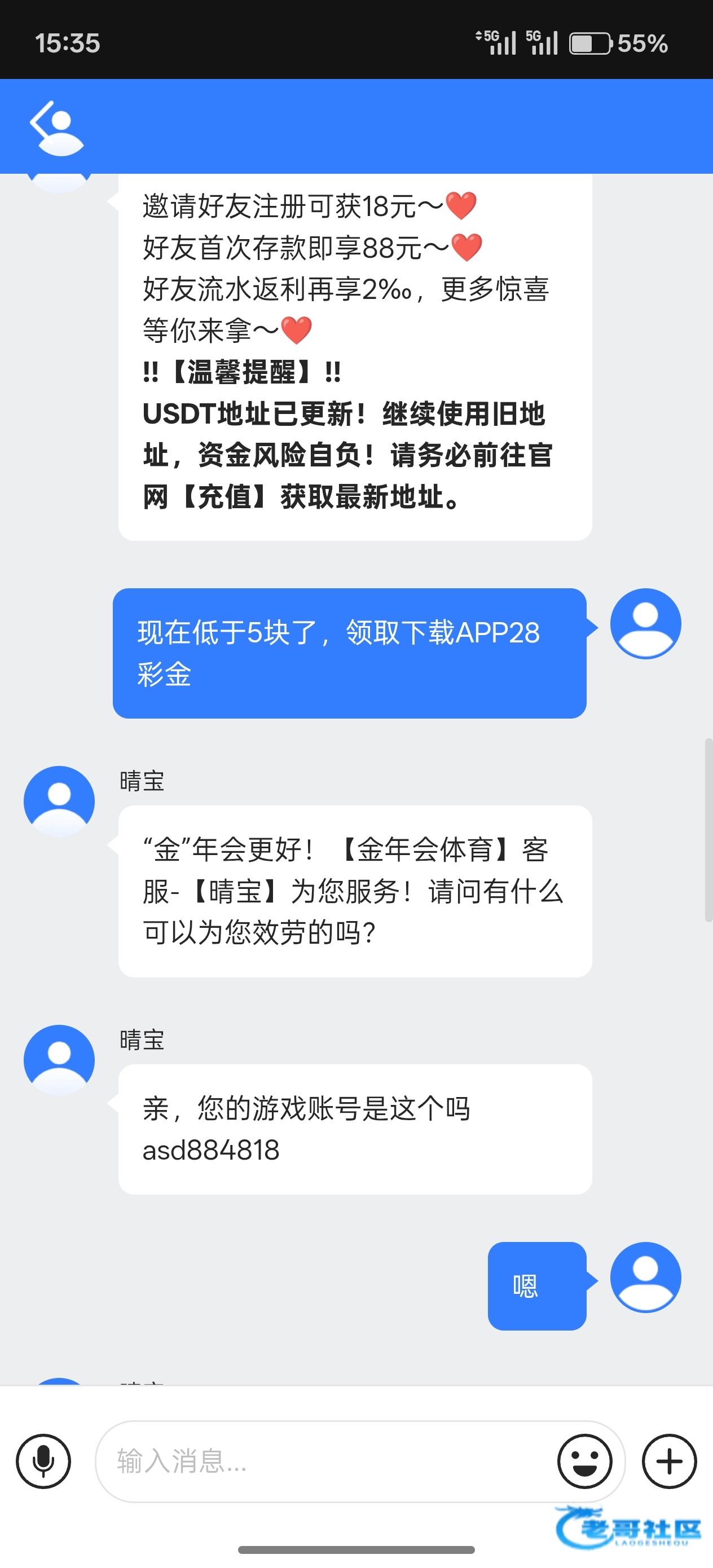Open the emoji picker
This screenshot has height=1568, width=713.
tap(584, 1461)
